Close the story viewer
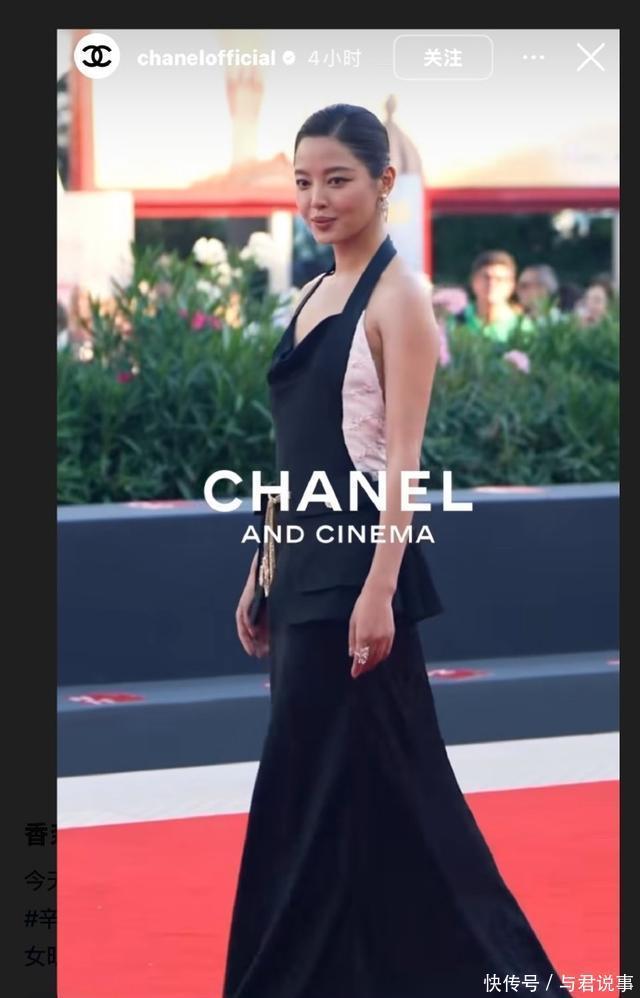640x998 pixels. 590,57
